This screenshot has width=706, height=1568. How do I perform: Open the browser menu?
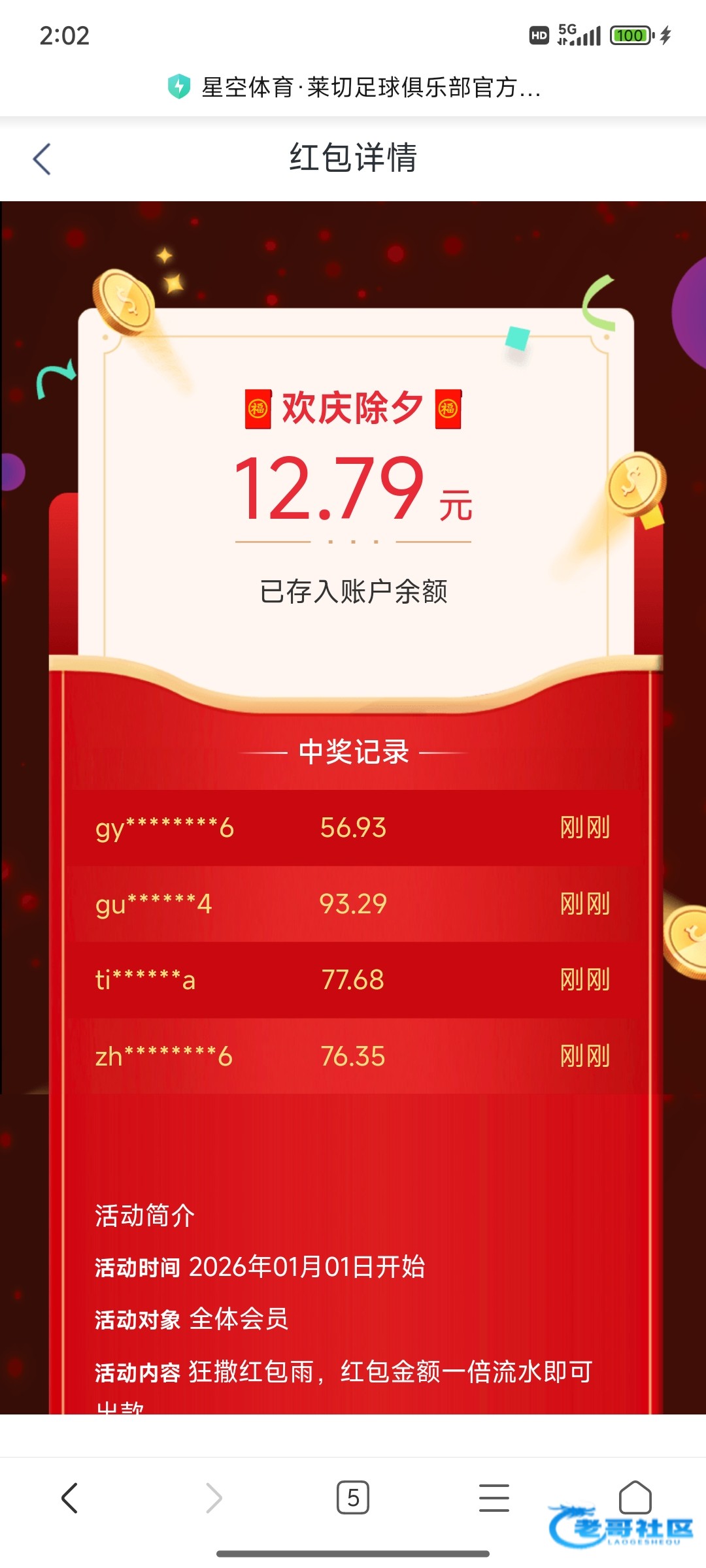[x=494, y=1497]
